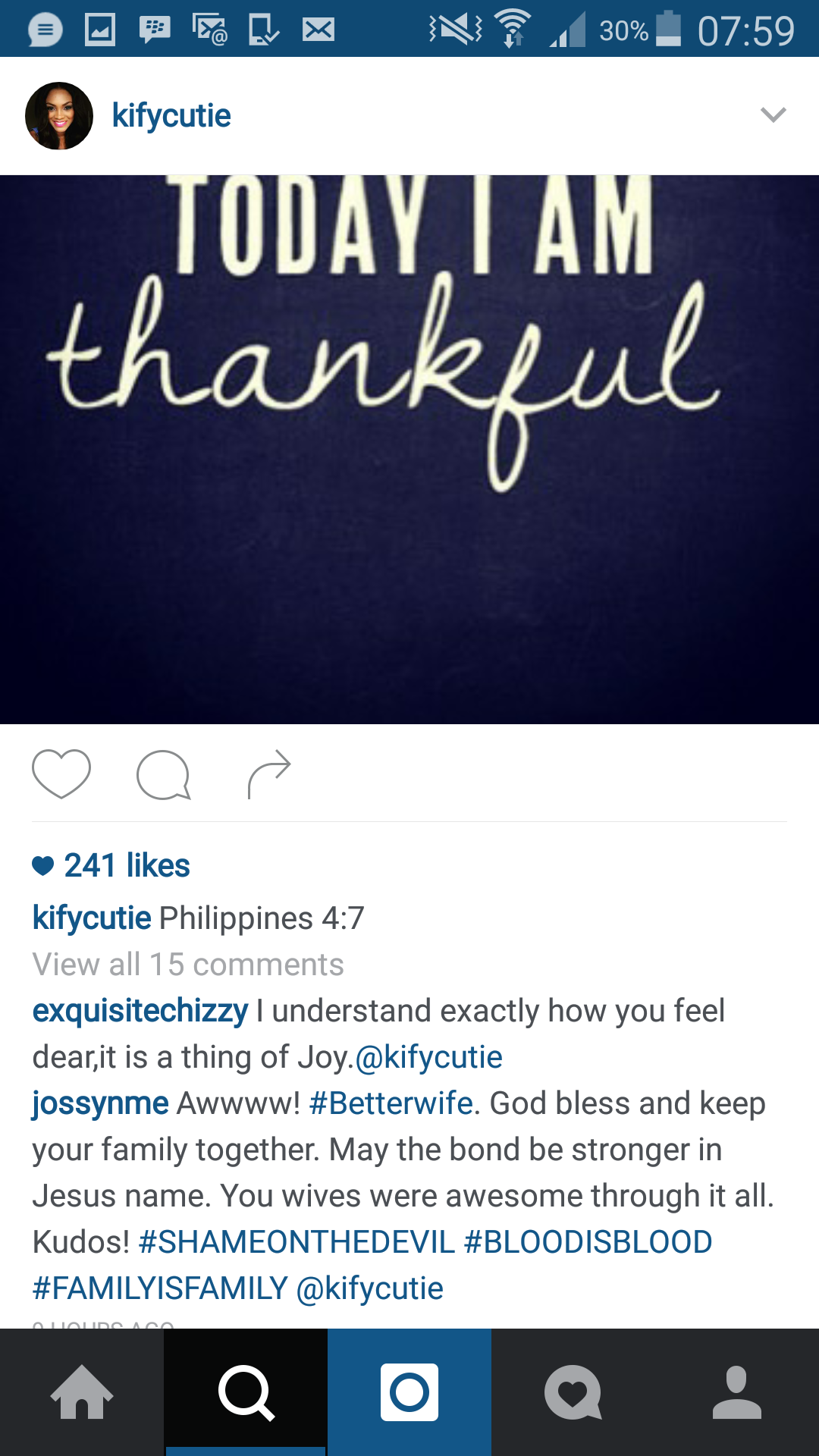This screenshot has width=819, height=1456.
Task: Open kifycutie's profile picture
Action: [59, 116]
